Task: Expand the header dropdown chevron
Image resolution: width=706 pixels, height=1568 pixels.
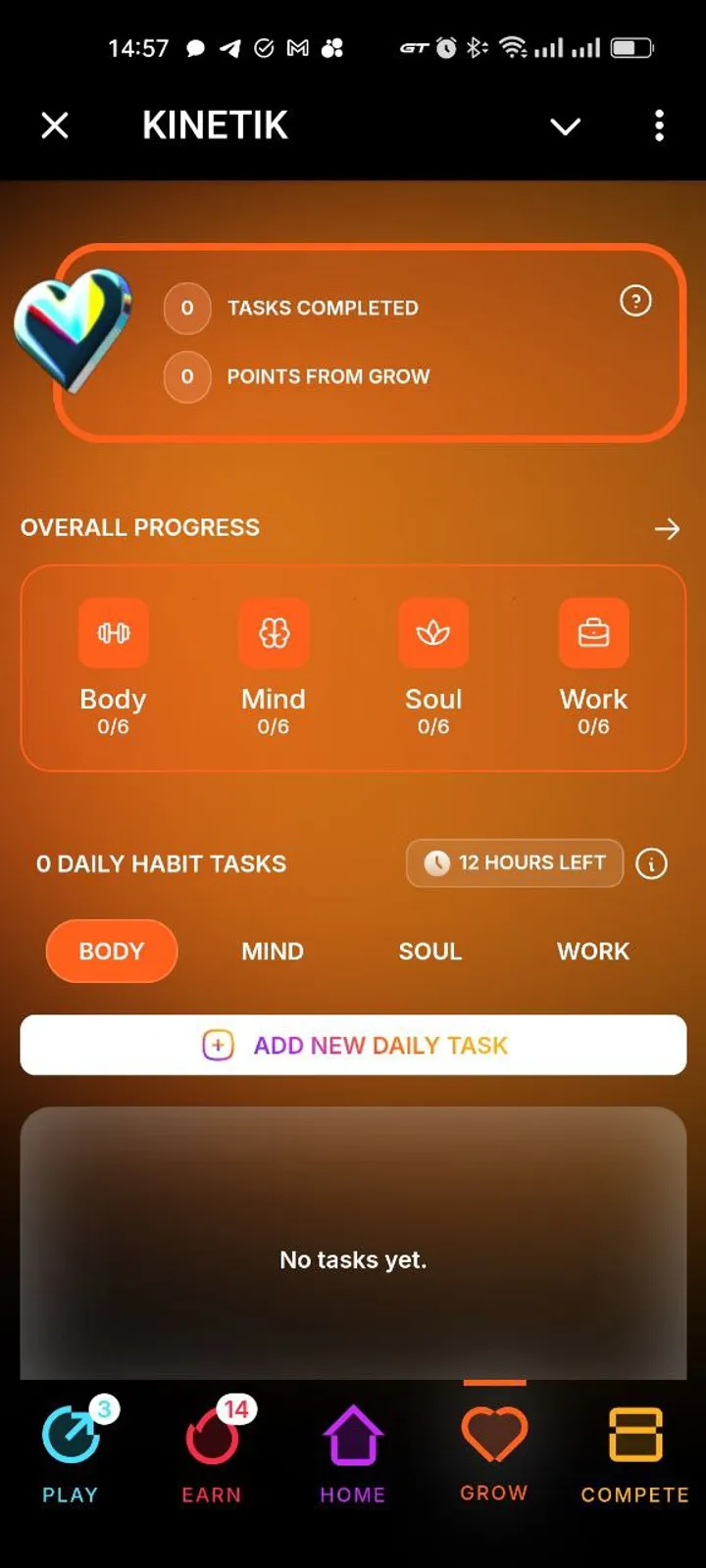Action: click(x=565, y=126)
